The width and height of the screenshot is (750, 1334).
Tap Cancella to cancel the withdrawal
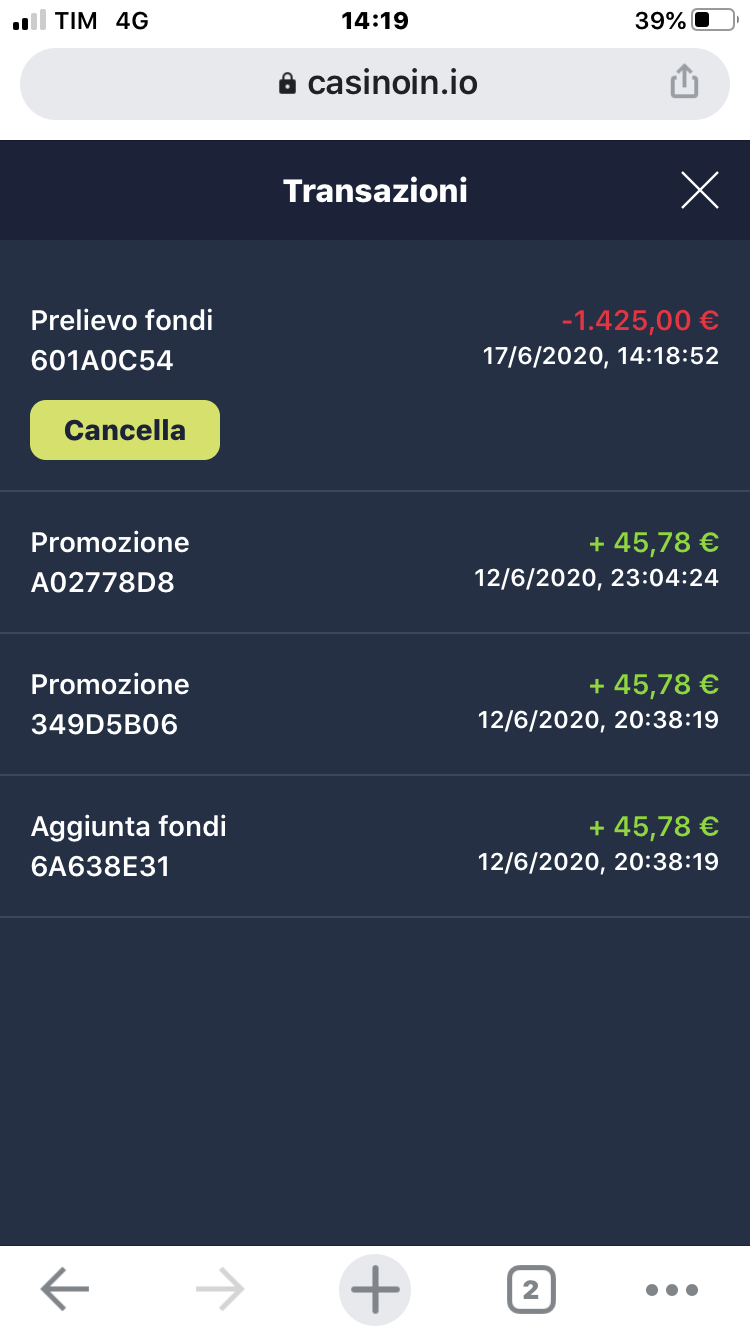tap(125, 430)
